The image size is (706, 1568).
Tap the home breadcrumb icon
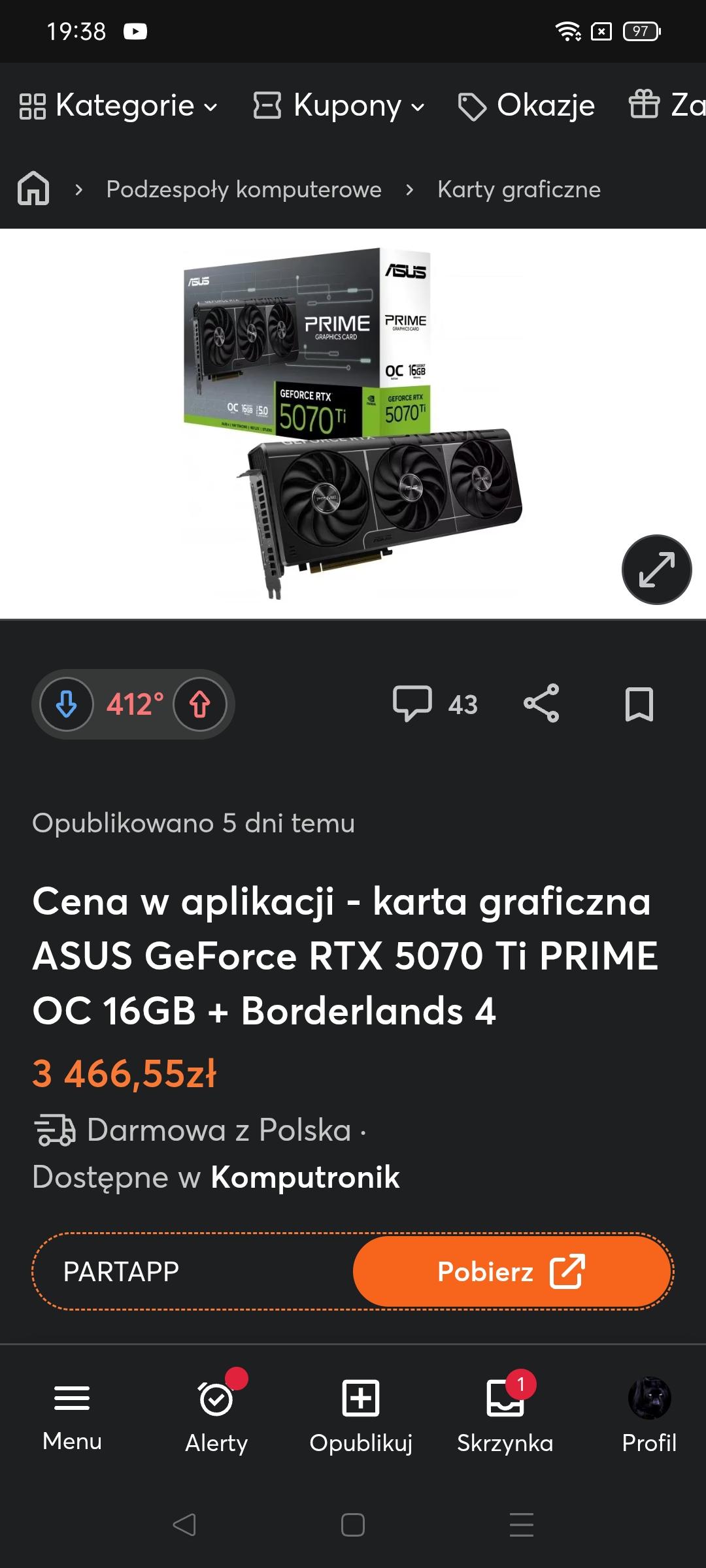[x=33, y=189]
